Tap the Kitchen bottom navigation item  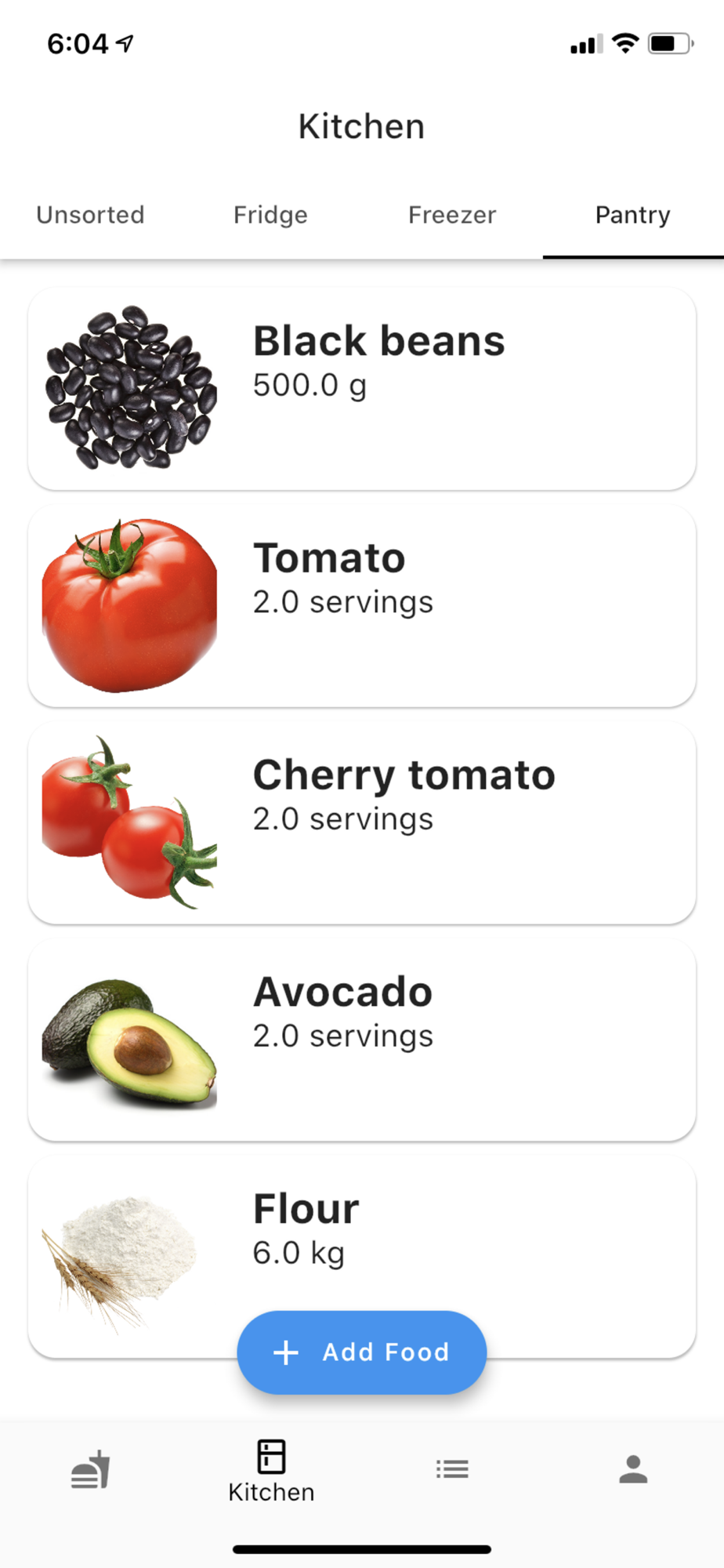(x=271, y=1471)
